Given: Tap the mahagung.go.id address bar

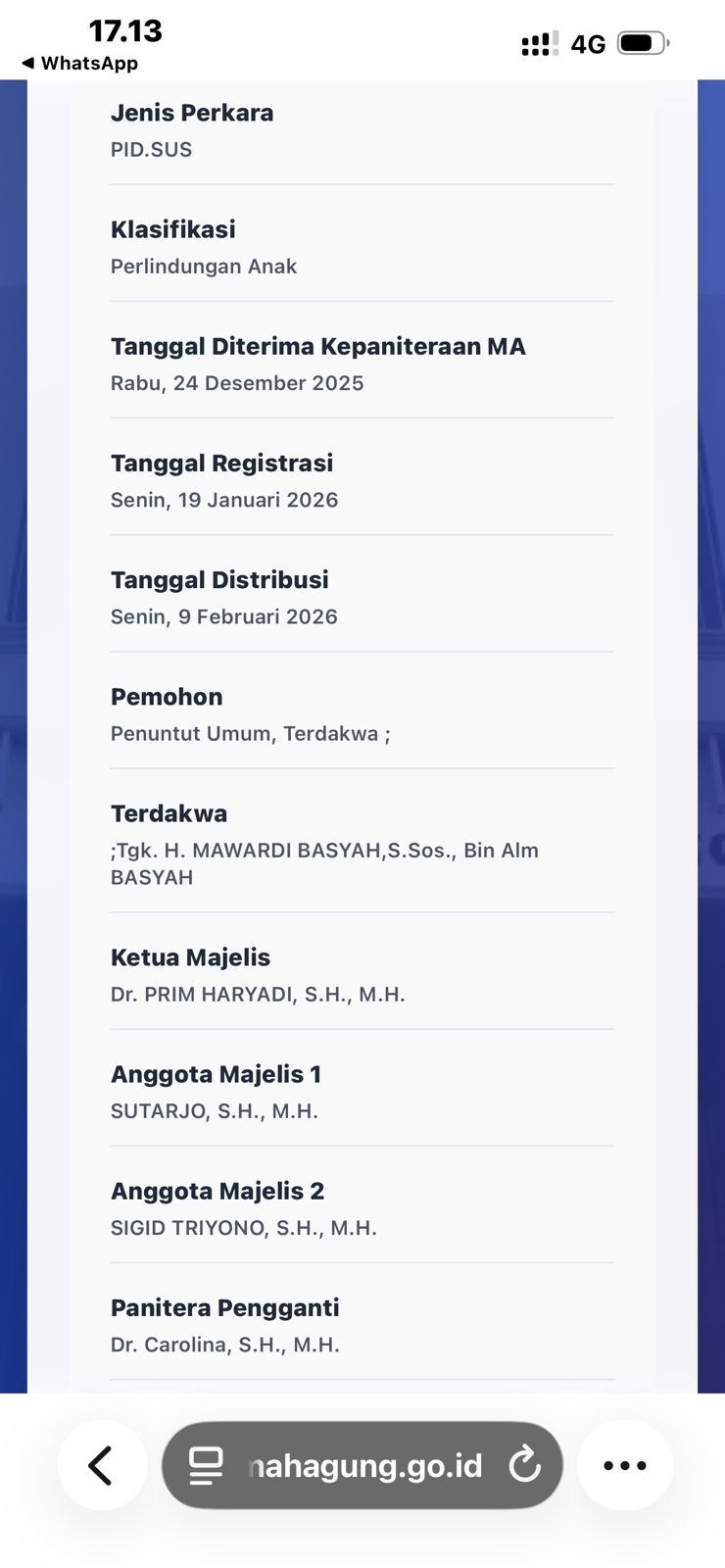Looking at the screenshot, I should click(364, 1465).
